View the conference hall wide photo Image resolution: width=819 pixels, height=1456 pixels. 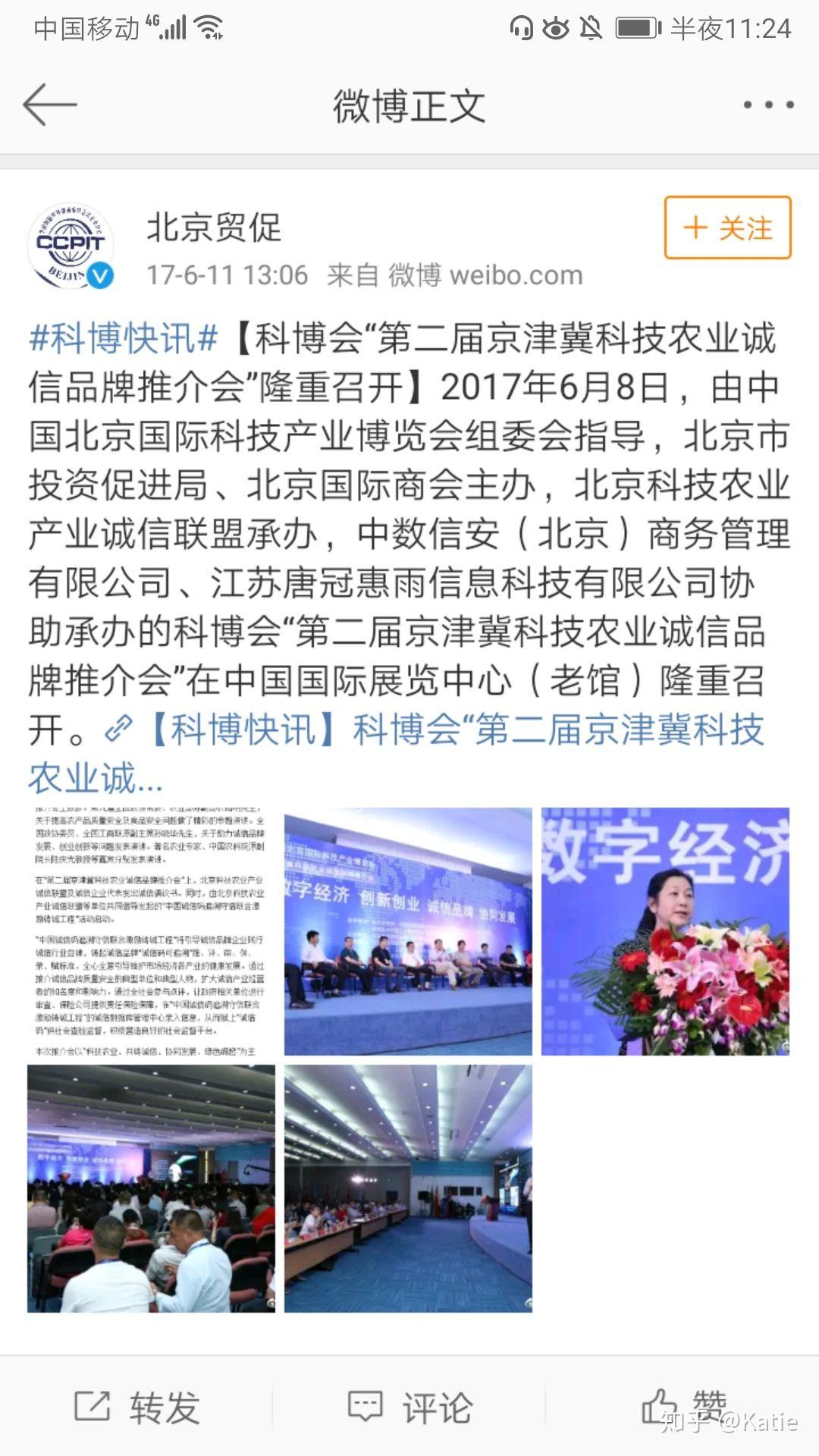click(x=408, y=1188)
